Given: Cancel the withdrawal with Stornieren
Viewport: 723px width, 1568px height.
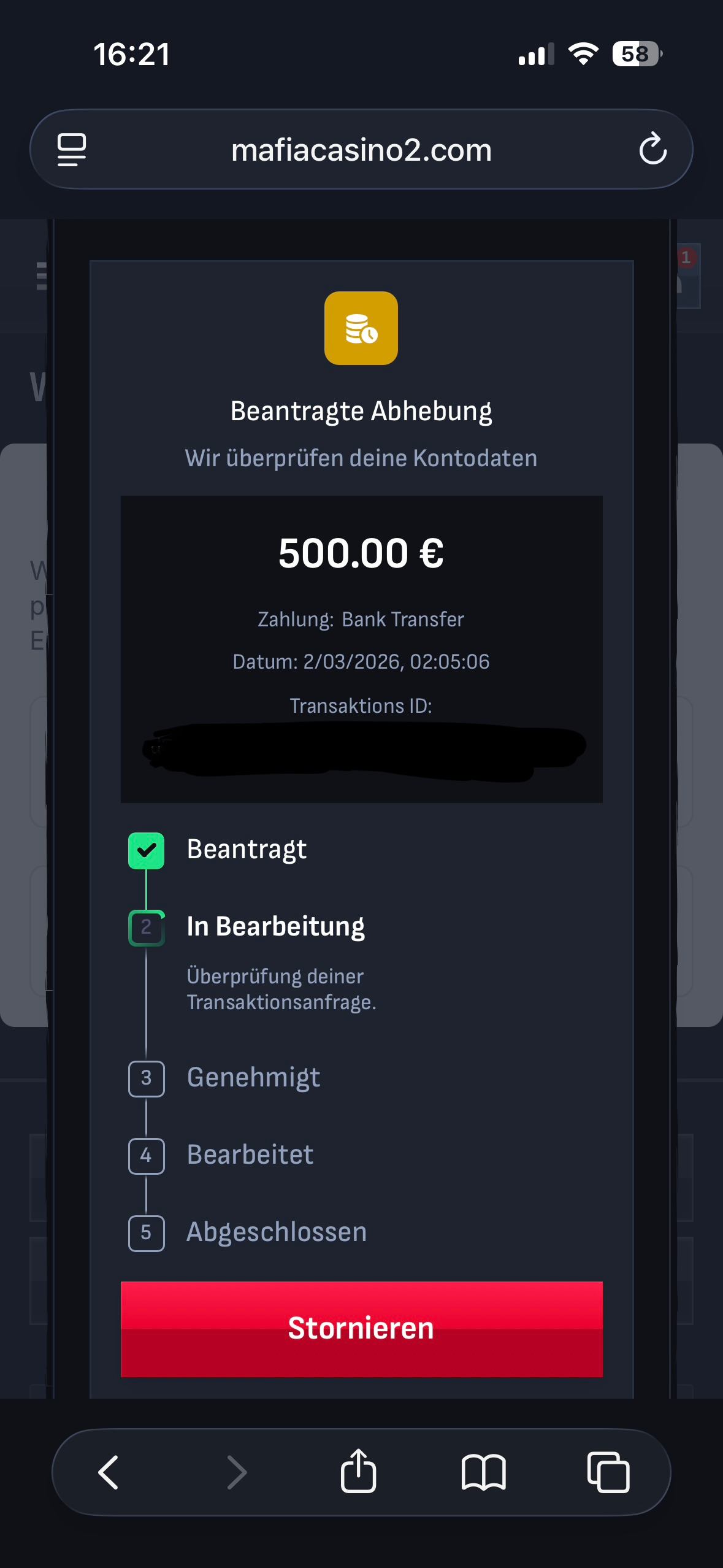Looking at the screenshot, I should (x=361, y=1329).
